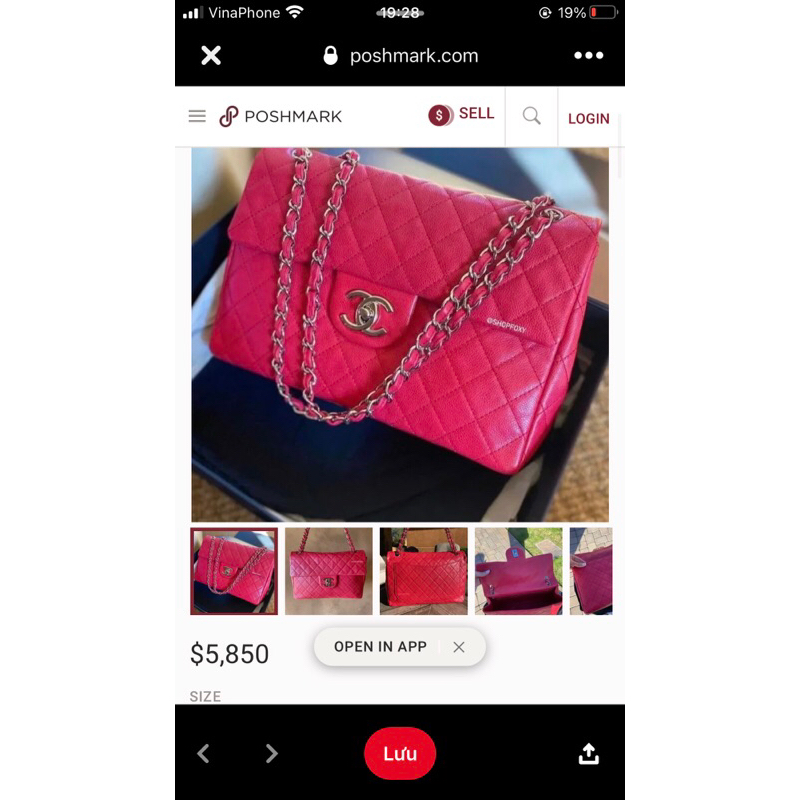Select the fifth partially visible thumbnail
Viewport: 800px width, 800px height.
click(591, 571)
